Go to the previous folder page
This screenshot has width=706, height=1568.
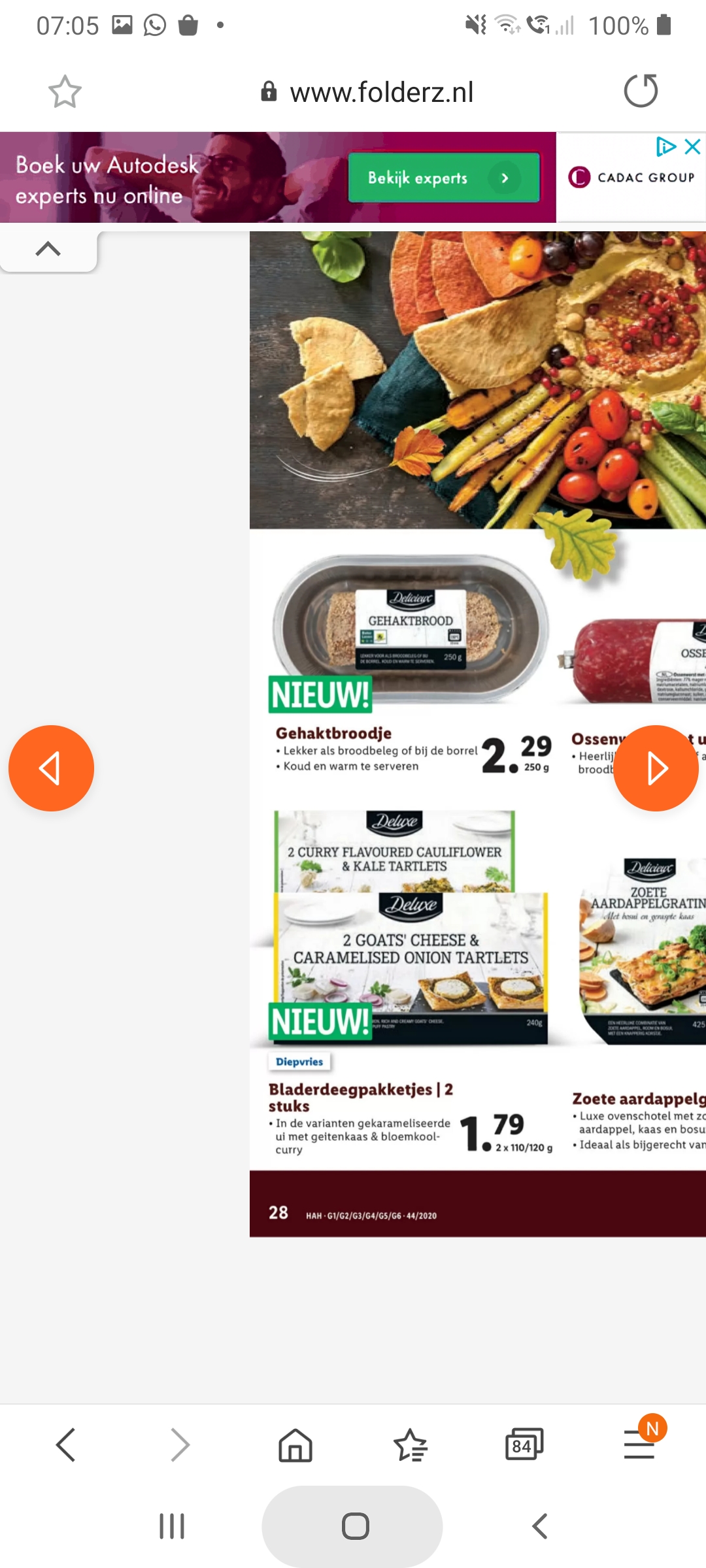click(51, 768)
